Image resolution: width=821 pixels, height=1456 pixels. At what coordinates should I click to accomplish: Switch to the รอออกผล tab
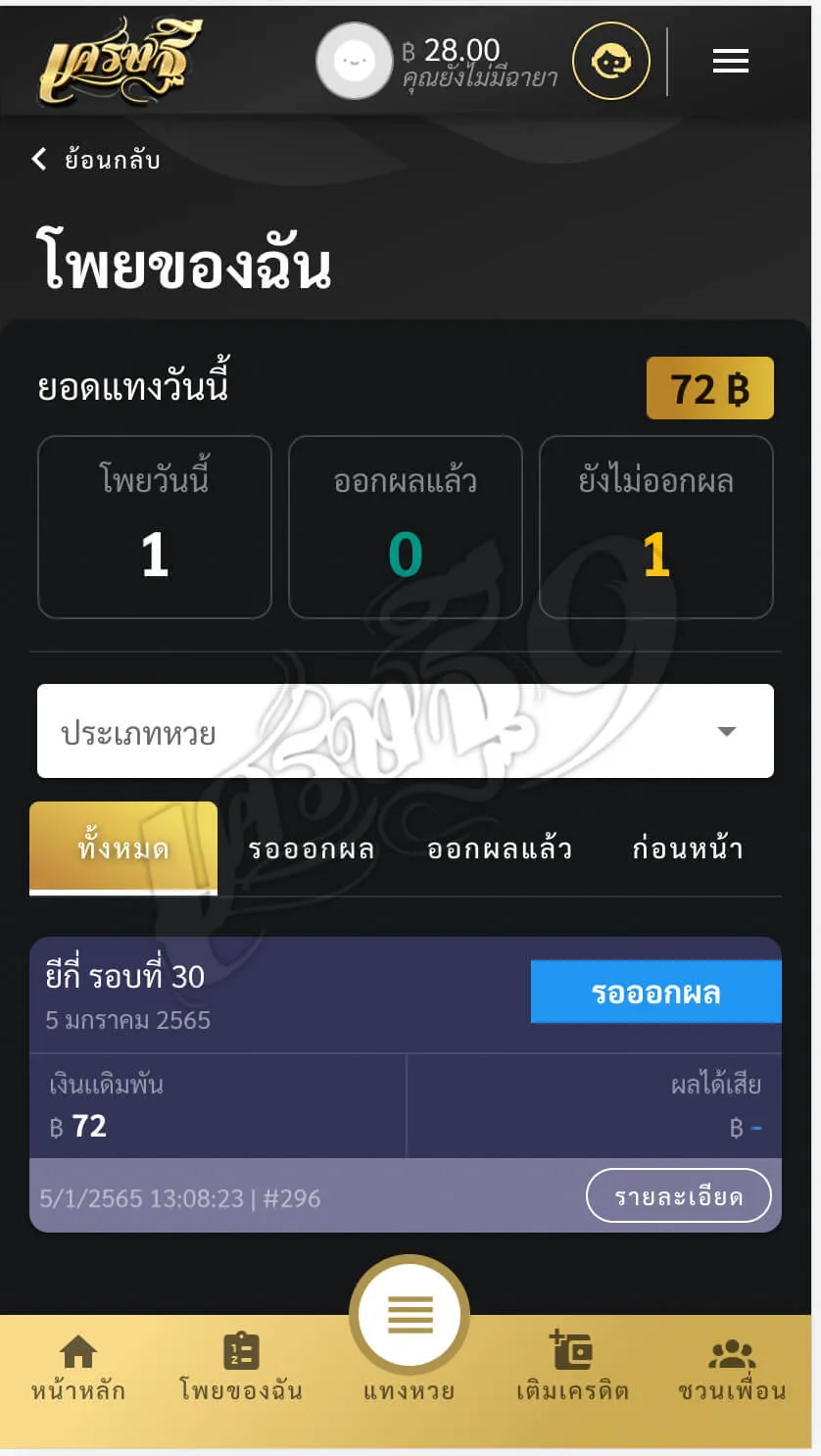(313, 849)
